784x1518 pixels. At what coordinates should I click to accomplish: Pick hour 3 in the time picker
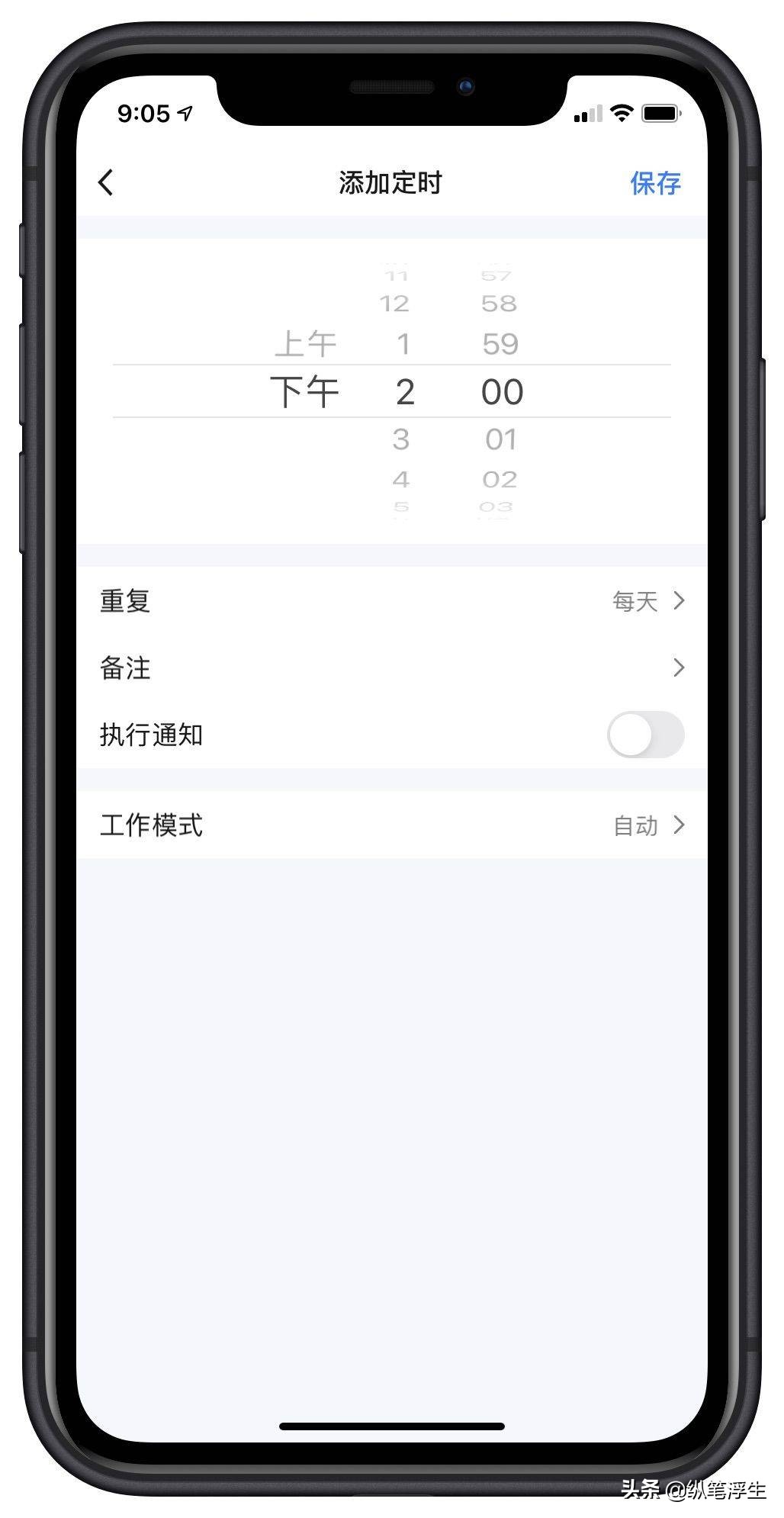[401, 439]
